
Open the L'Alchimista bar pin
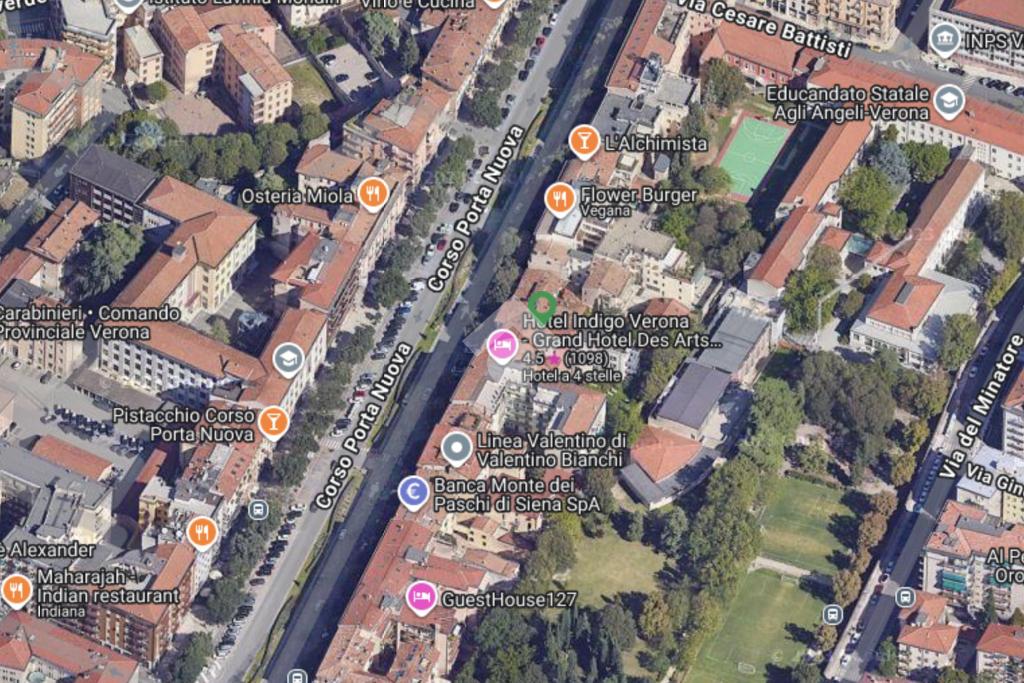[x=584, y=142]
